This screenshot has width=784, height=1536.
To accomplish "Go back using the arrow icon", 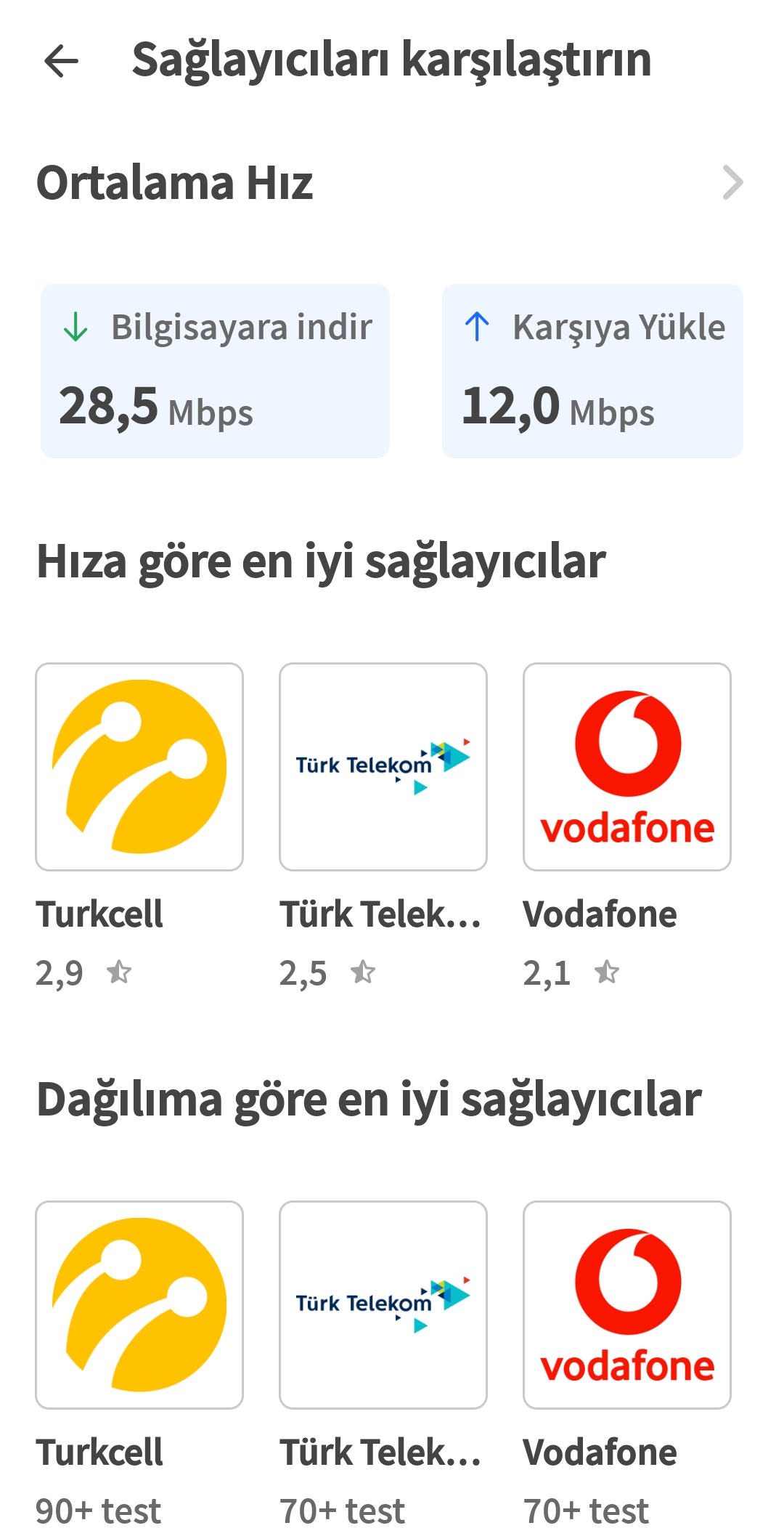I will (61, 60).
